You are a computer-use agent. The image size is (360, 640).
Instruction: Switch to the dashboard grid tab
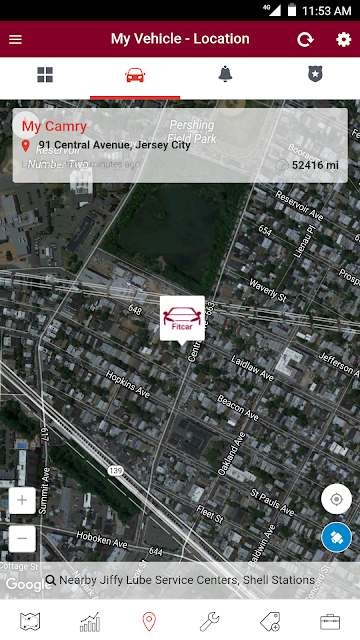tap(45, 75)
